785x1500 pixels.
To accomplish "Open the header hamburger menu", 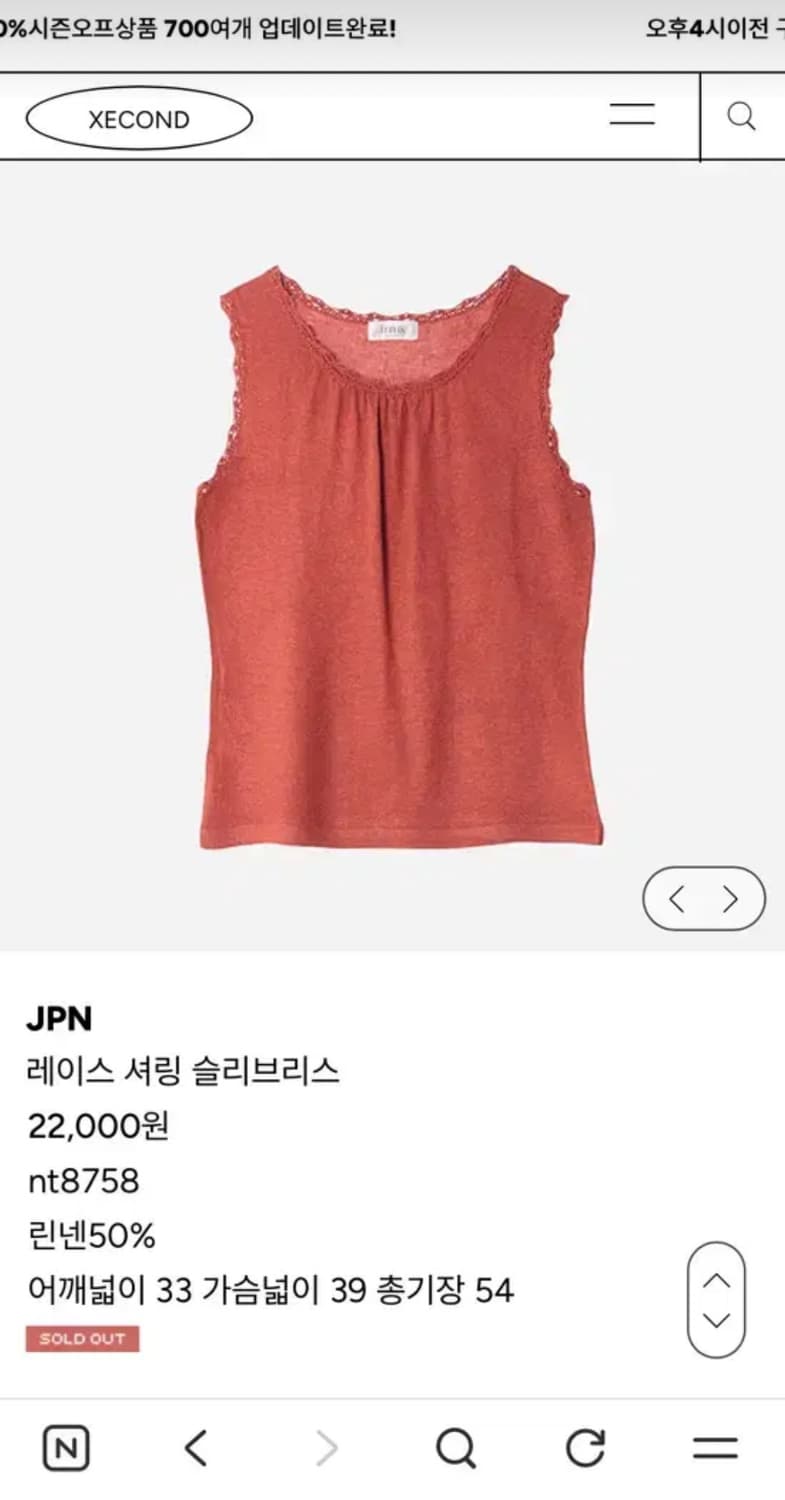I will [630, 115].
